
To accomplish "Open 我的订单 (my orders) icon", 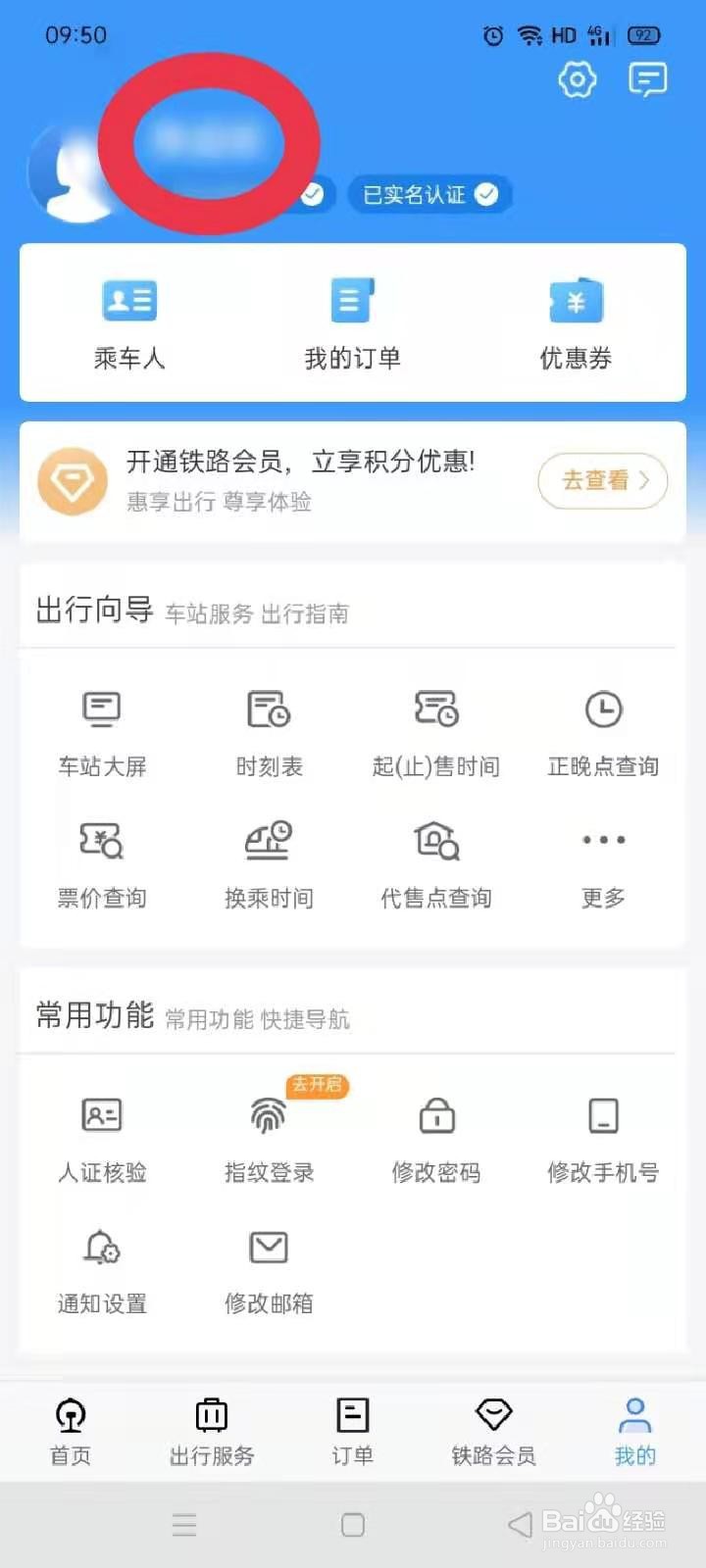I will click(352, 320).
